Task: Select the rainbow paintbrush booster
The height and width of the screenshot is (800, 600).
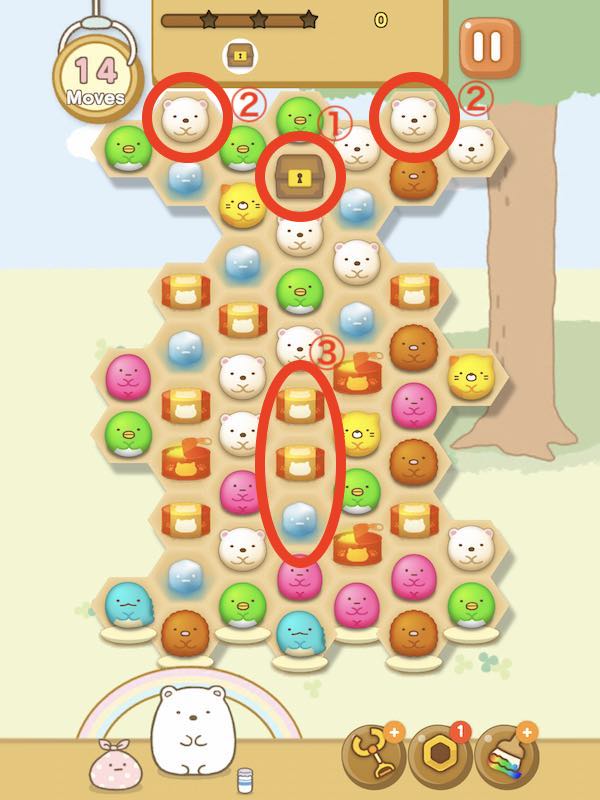Action: tap(505, 756)
